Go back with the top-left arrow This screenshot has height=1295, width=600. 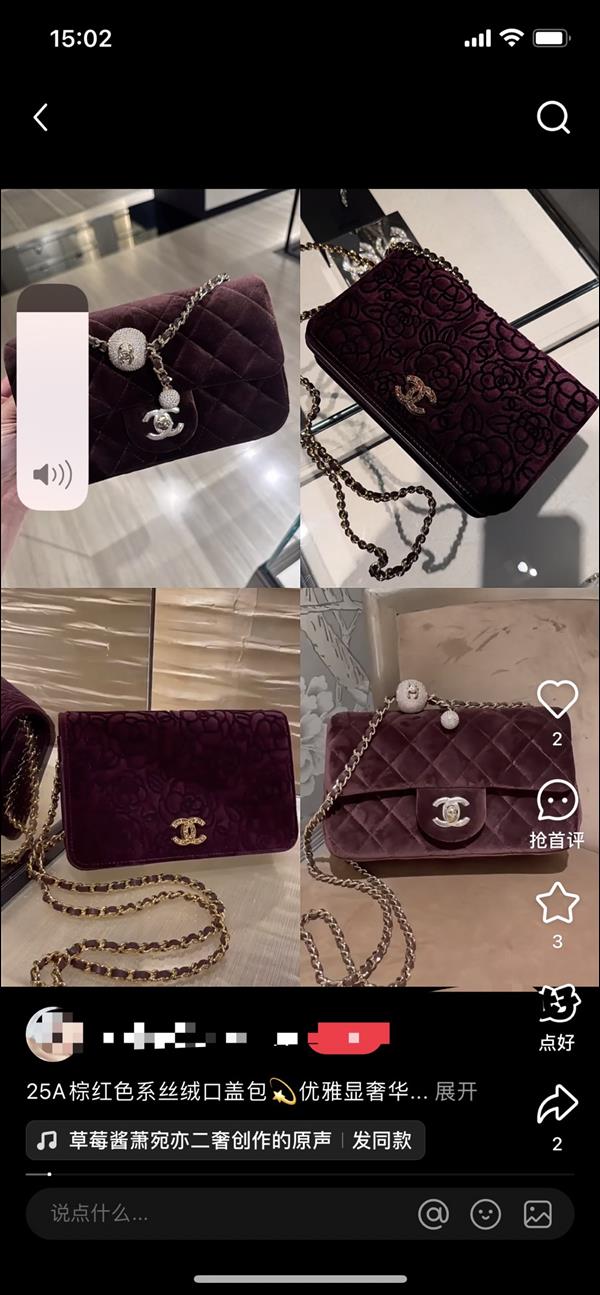pyautogui.click(x=41, y=118)
